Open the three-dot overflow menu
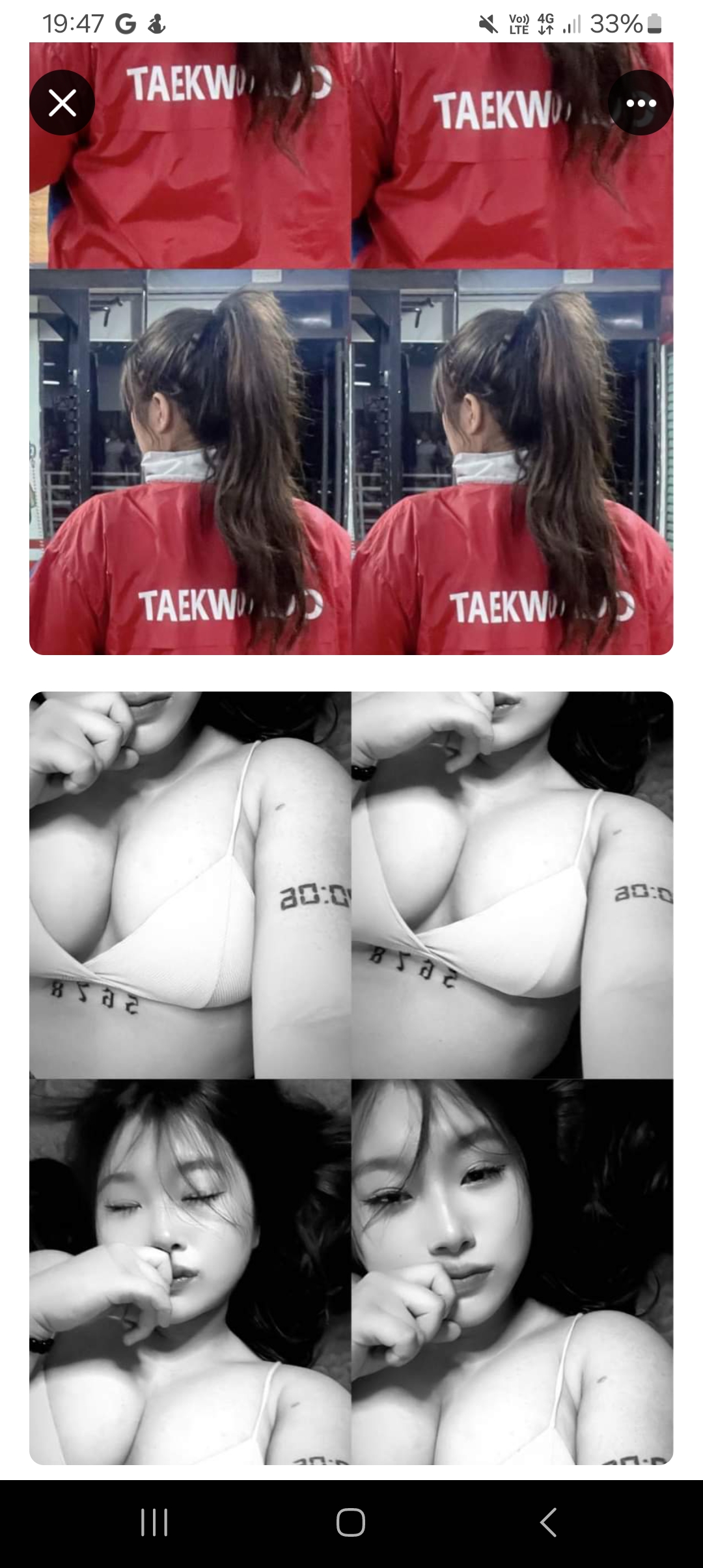 point(641,103)
